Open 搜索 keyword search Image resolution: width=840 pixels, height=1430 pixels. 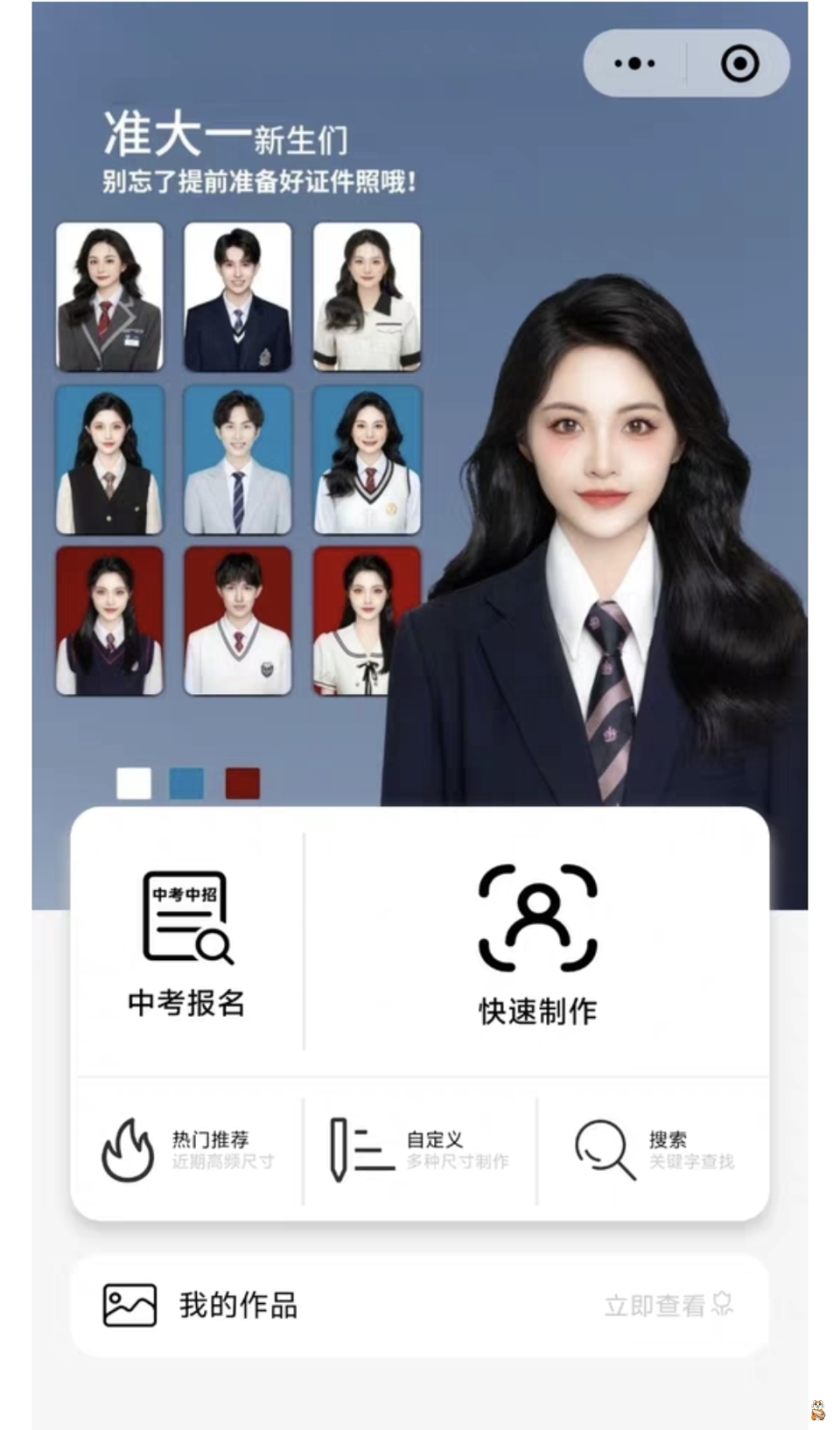[654, 1149]
